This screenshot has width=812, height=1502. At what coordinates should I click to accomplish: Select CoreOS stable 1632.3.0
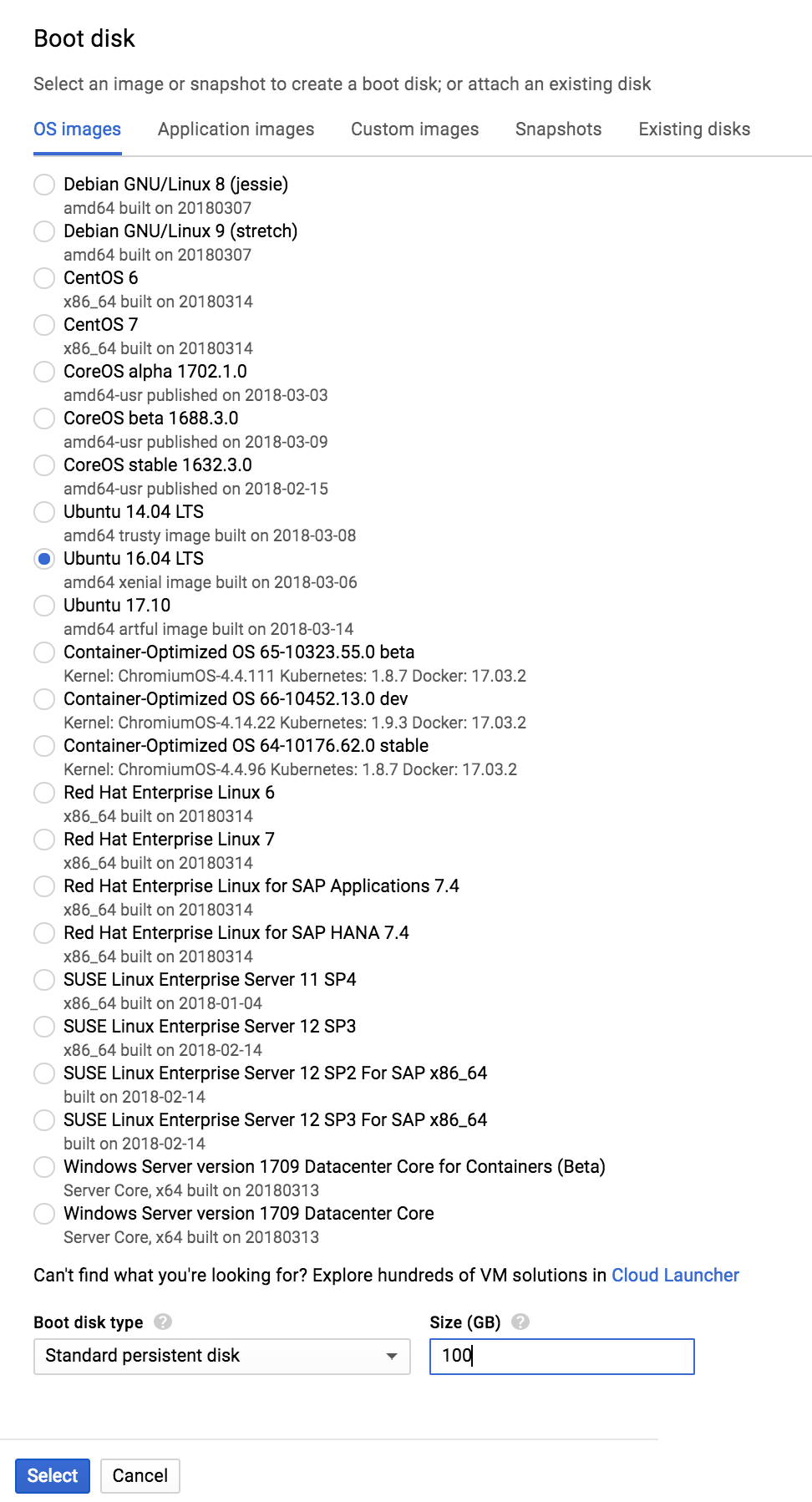44,465
